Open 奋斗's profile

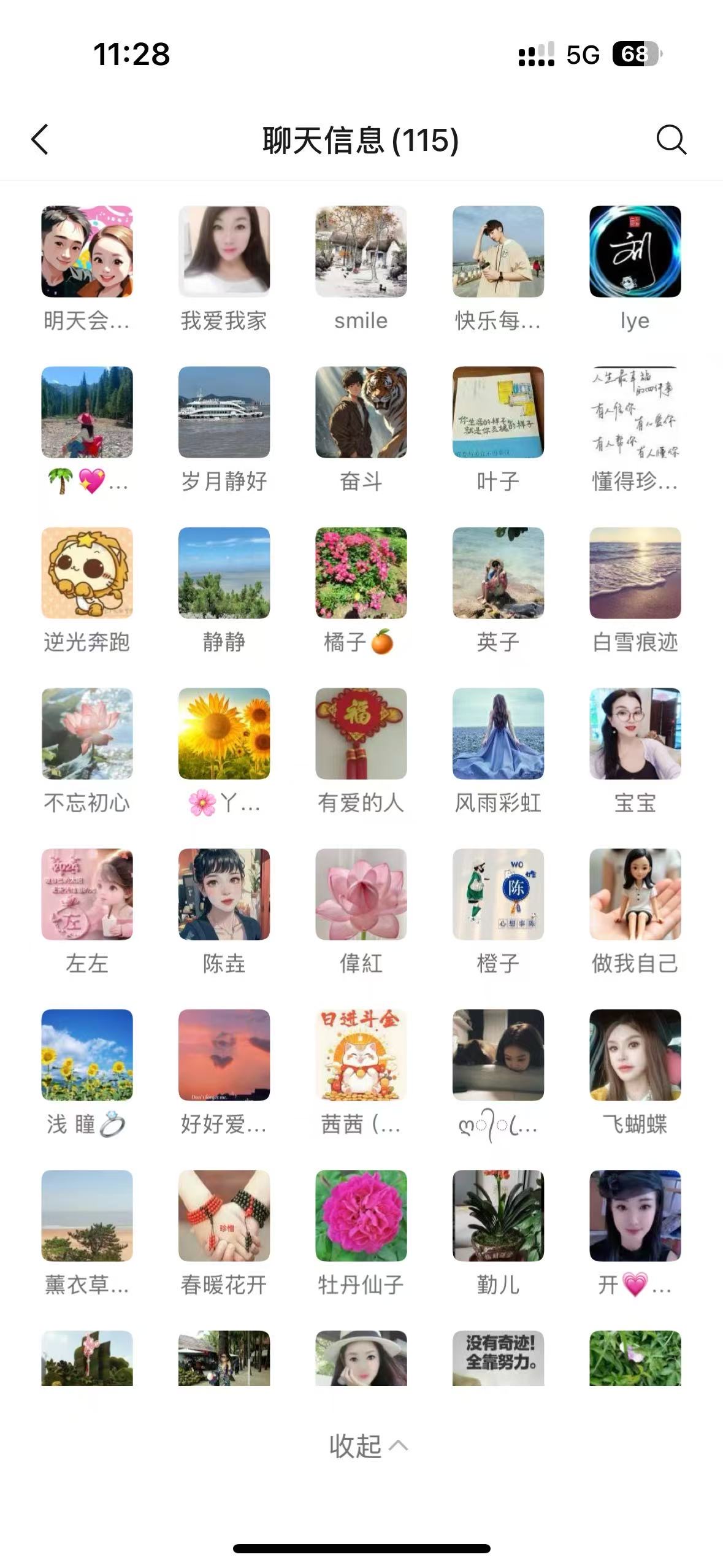pos(361,412)
